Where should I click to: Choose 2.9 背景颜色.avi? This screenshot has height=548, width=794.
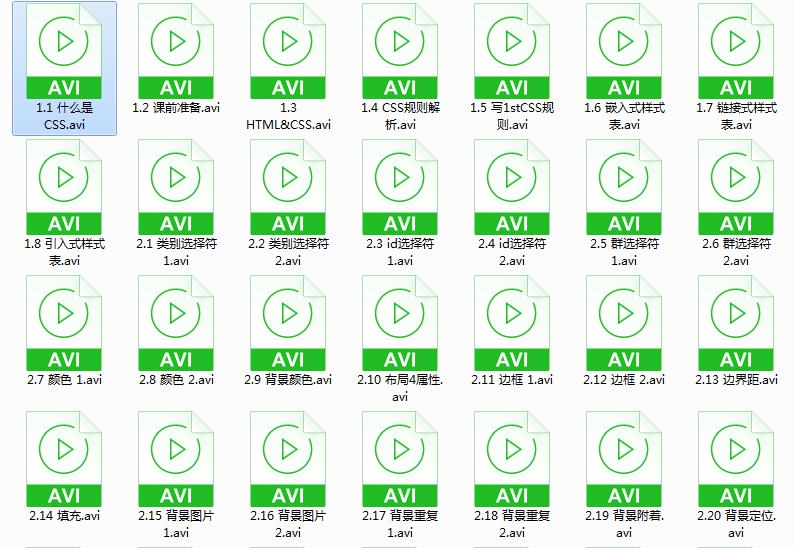(x=288, y=324)
